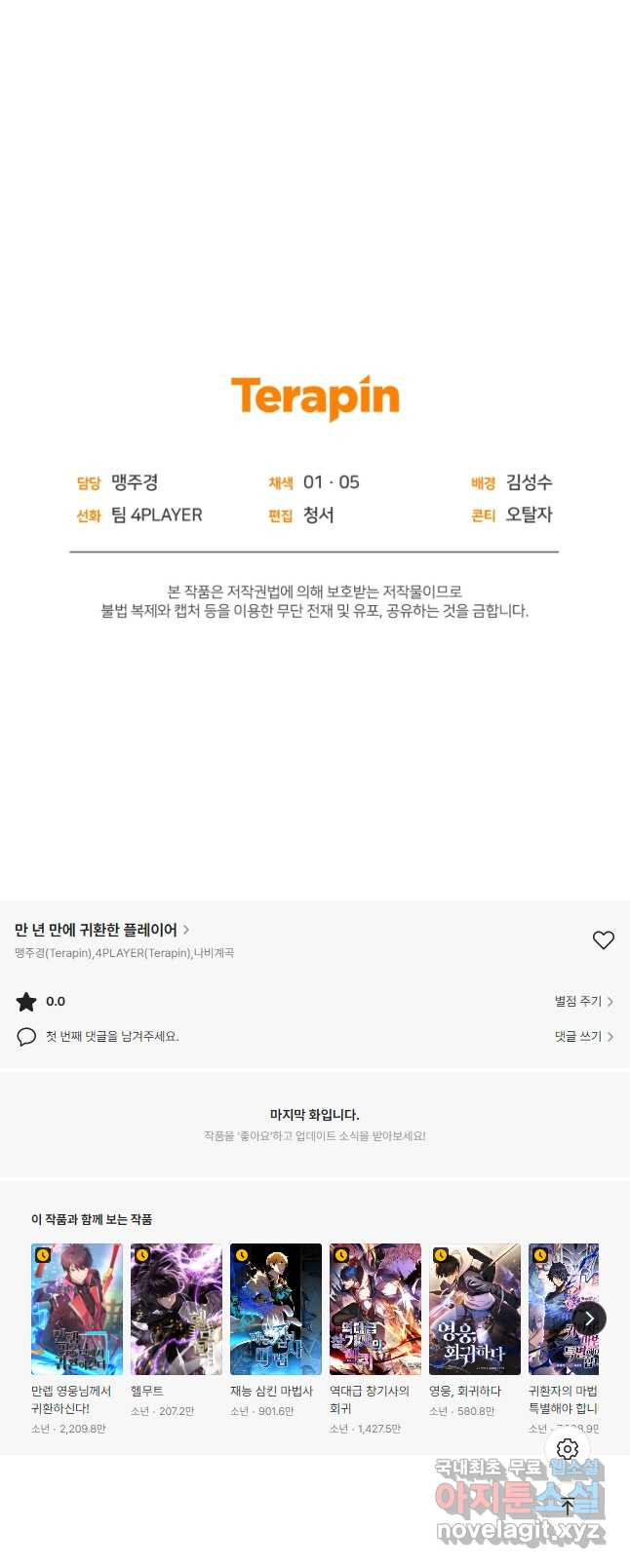This screenshot has height=1568, width=630.
Task: Open 별점 주기 to rate
Action: 583,1001
